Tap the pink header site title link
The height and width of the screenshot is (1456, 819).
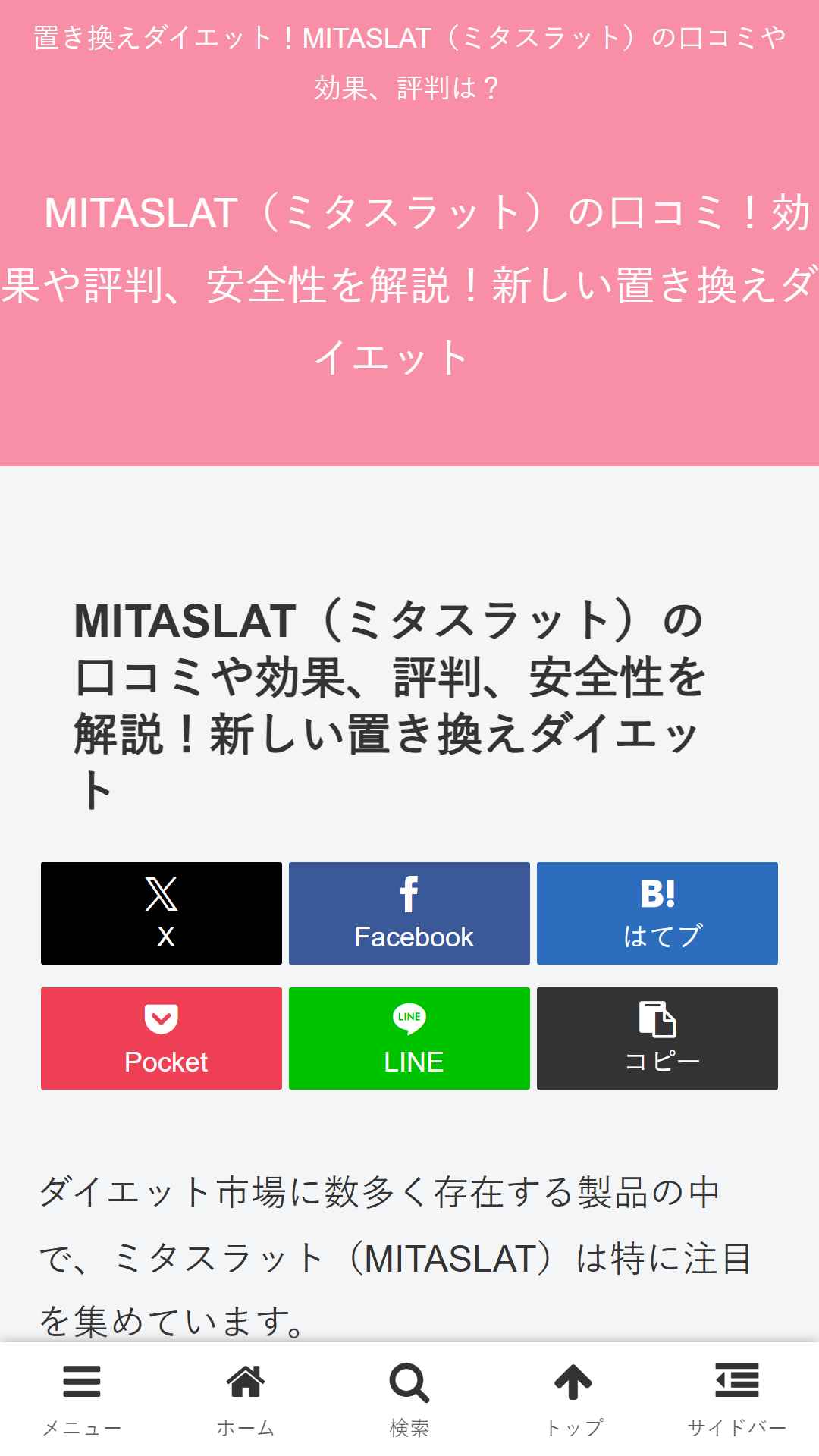point(409,284)
